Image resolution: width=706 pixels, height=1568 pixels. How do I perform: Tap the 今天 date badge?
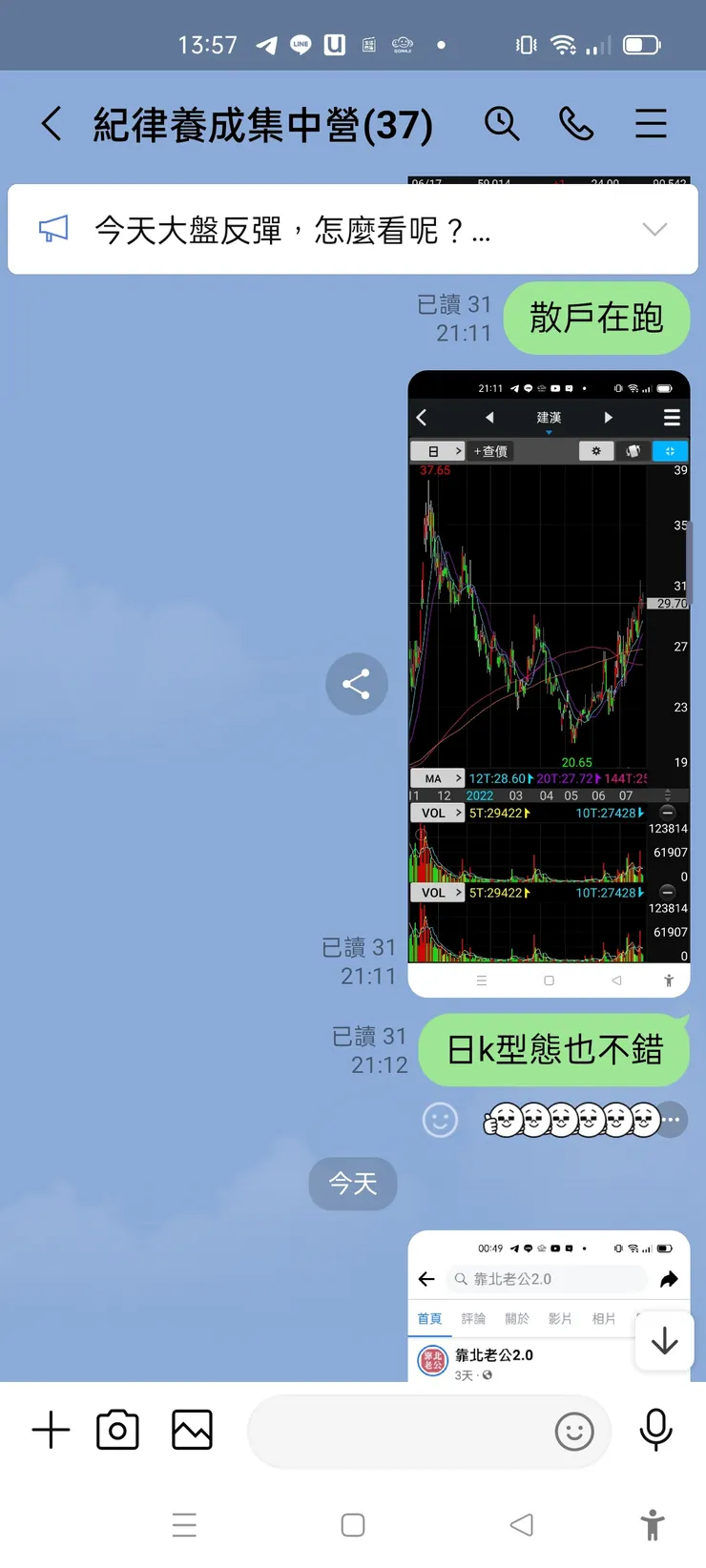pos(353,1184)
